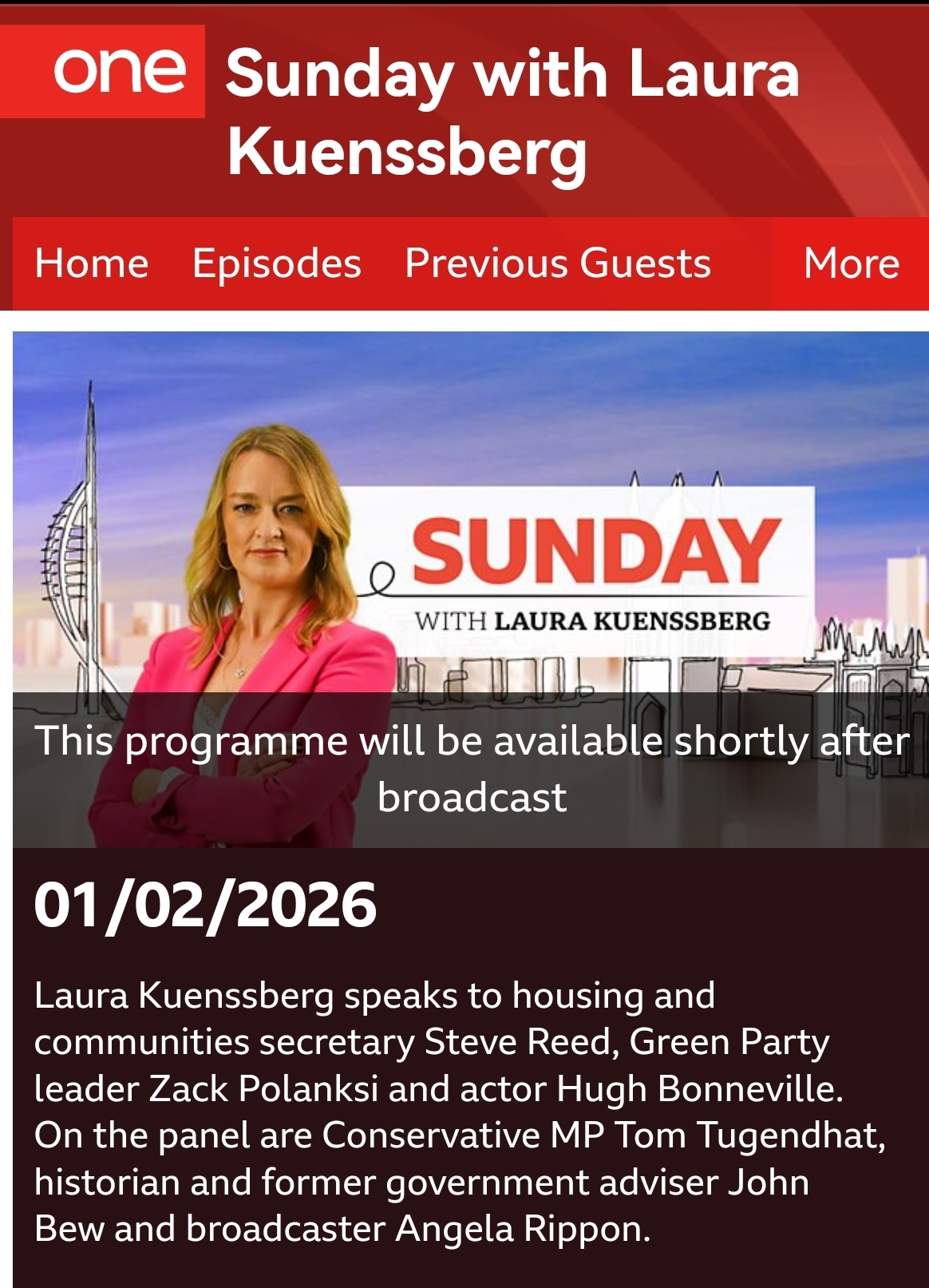
Task: Expand the More menu
Action: tap(851, 264)
